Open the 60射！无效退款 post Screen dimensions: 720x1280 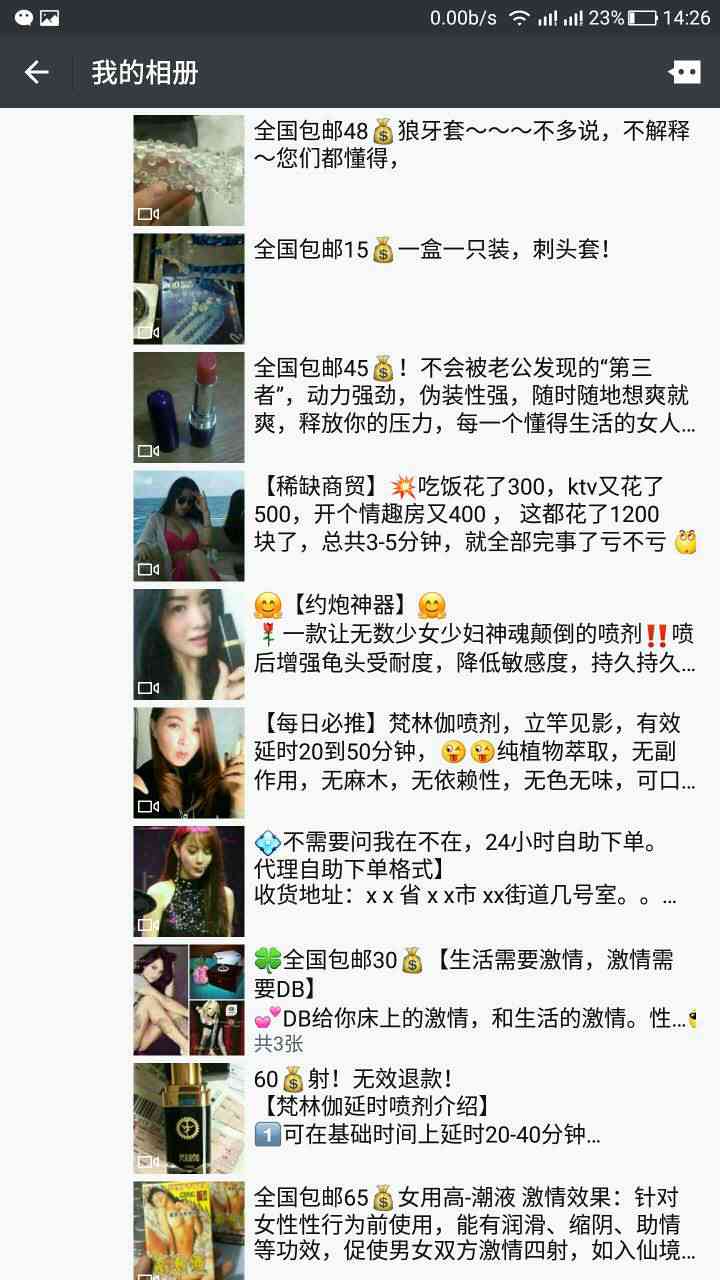point(417,1118)
